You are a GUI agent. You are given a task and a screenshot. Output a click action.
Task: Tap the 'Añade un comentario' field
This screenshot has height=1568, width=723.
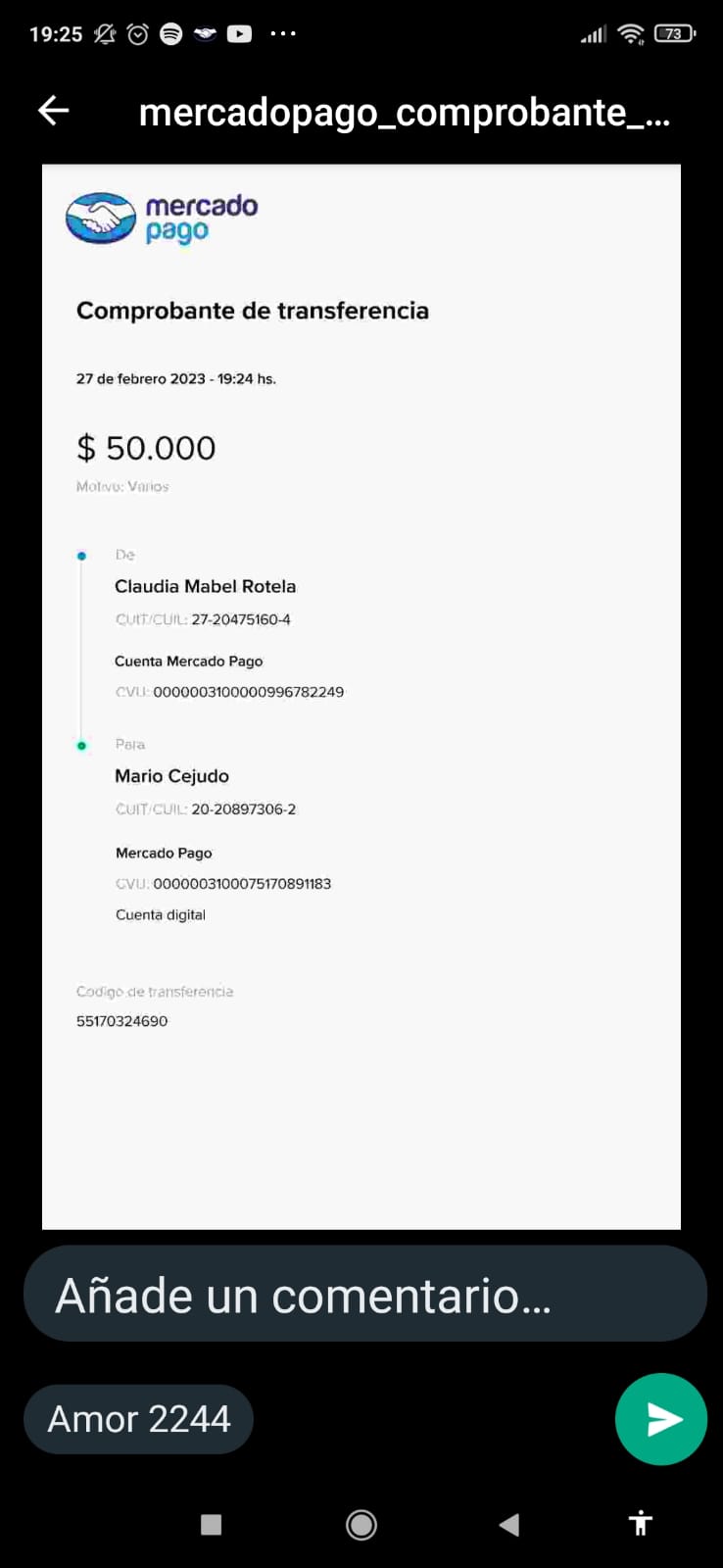point(364,1294)
